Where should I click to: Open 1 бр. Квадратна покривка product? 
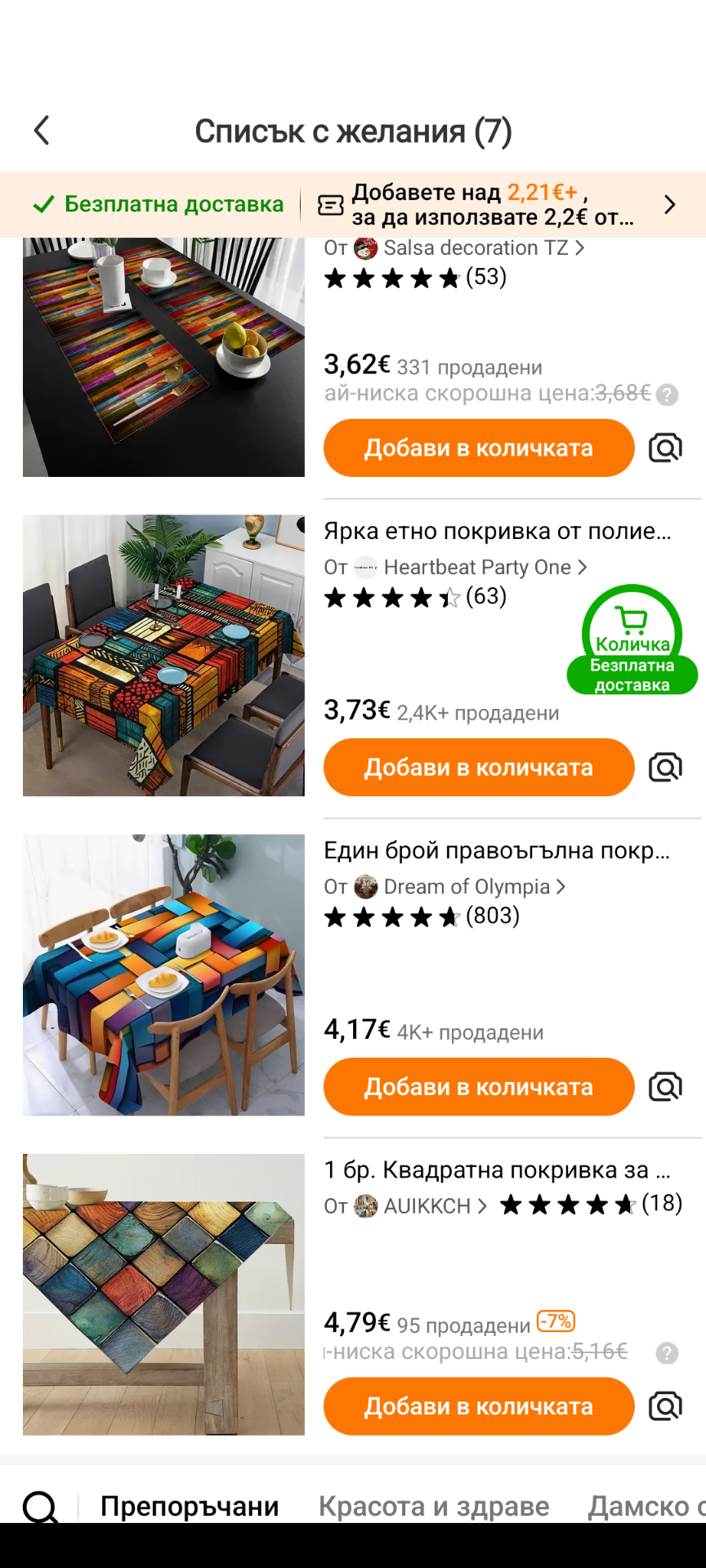497,1170
